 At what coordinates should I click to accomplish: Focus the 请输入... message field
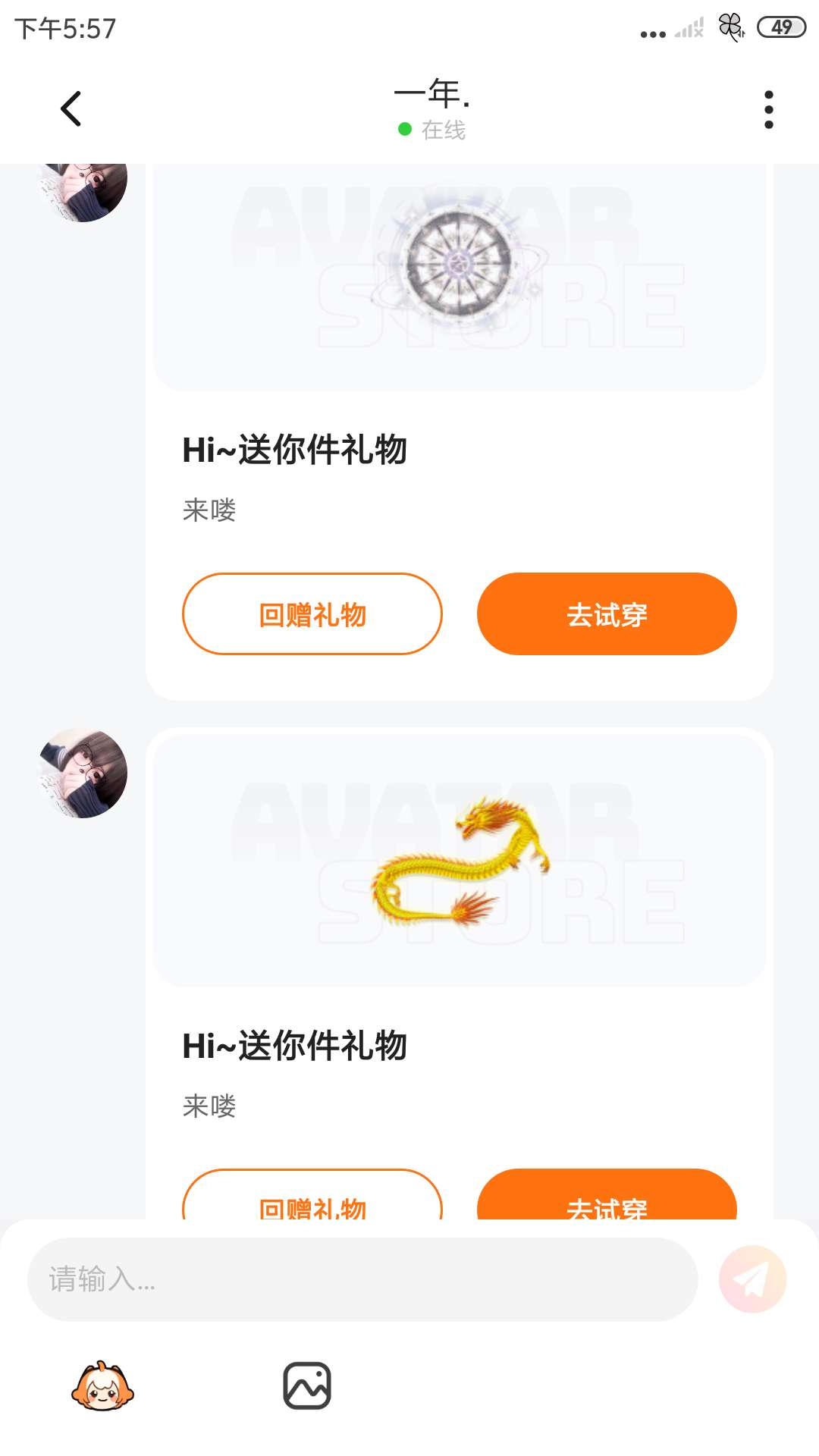[362, 1279]
